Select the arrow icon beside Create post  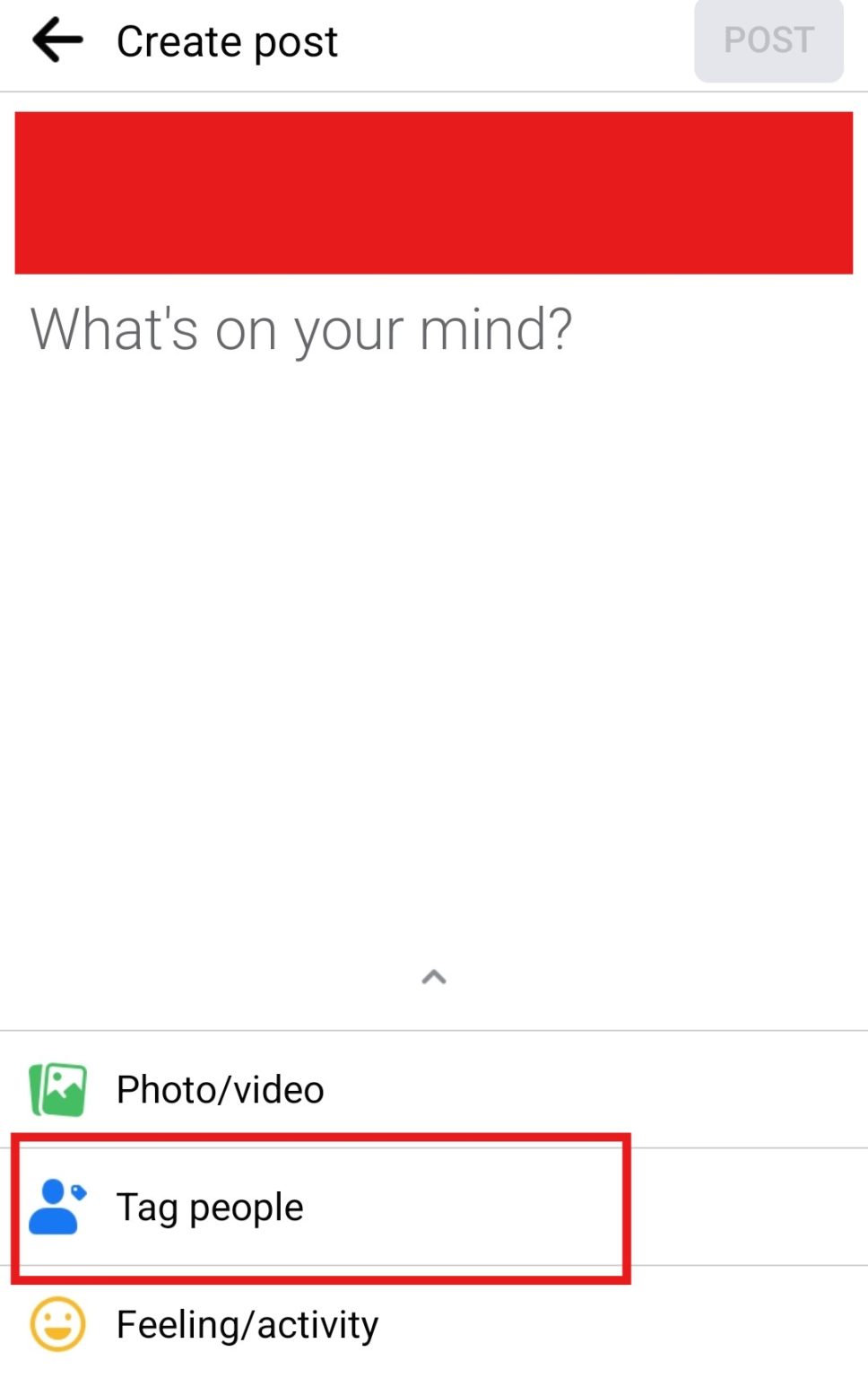(56, 39)
